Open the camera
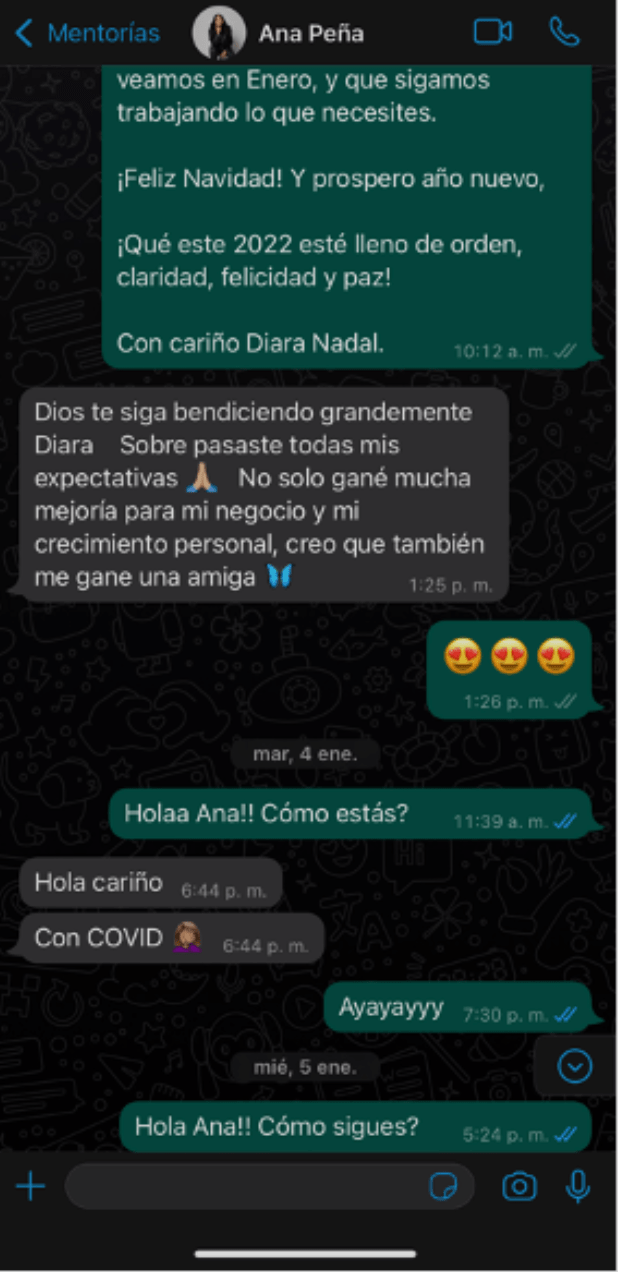Image resolution: width=618 pixels, height=1272 pixels. pos(518,1187)
